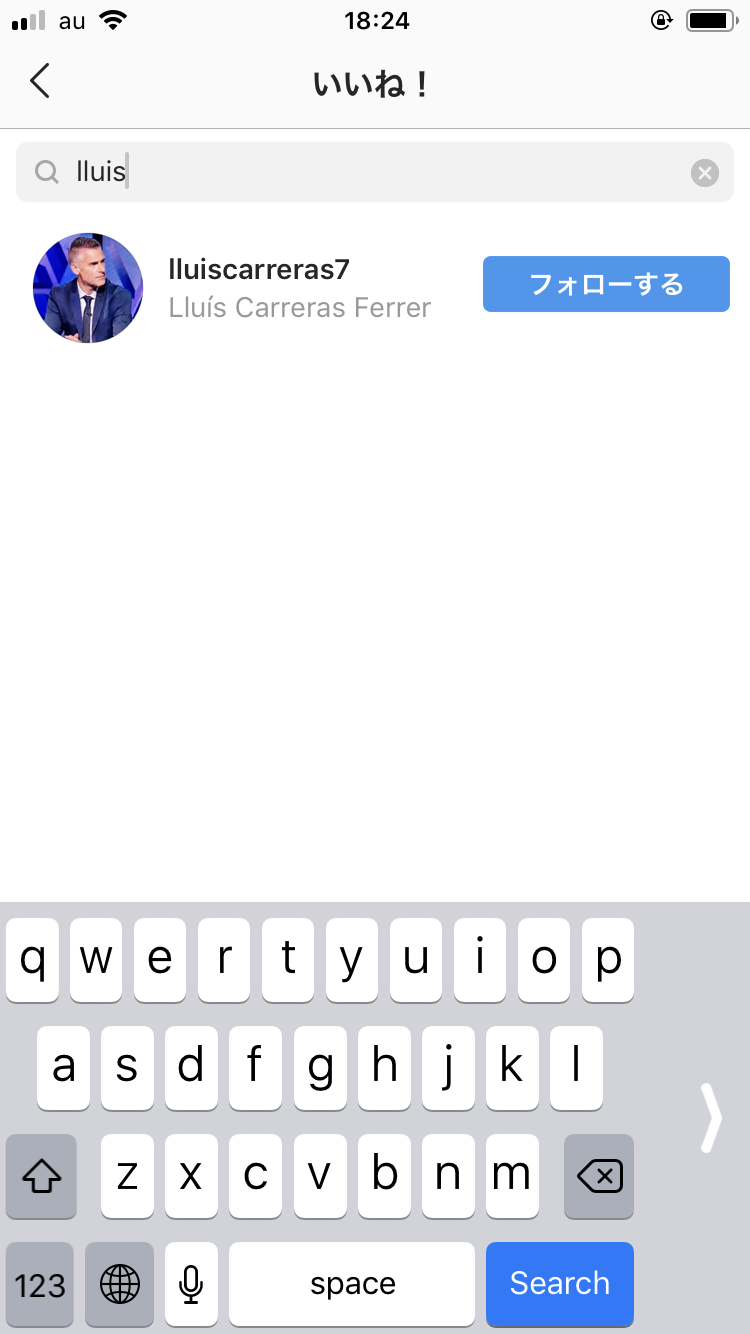Enable shift on the keyboard
Image resolution: width=750 pixels, height=1334 pixels.
click(x=41, y=1177)
